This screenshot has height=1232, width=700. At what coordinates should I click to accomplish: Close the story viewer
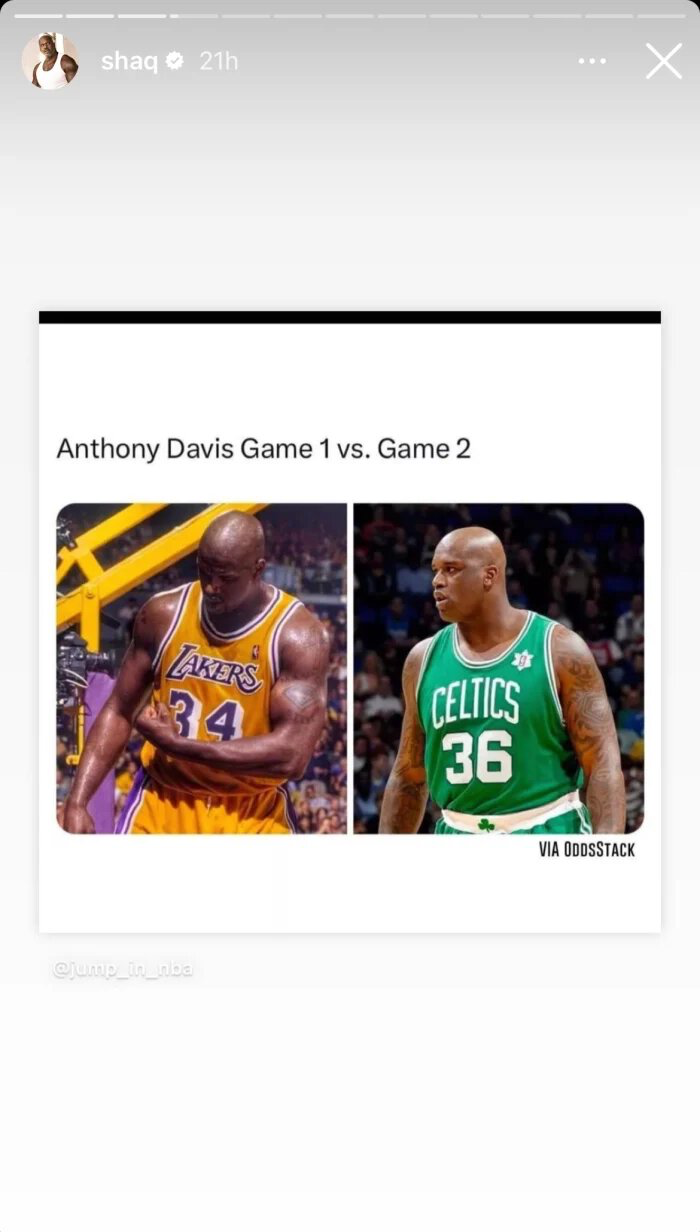click(664, 61)
